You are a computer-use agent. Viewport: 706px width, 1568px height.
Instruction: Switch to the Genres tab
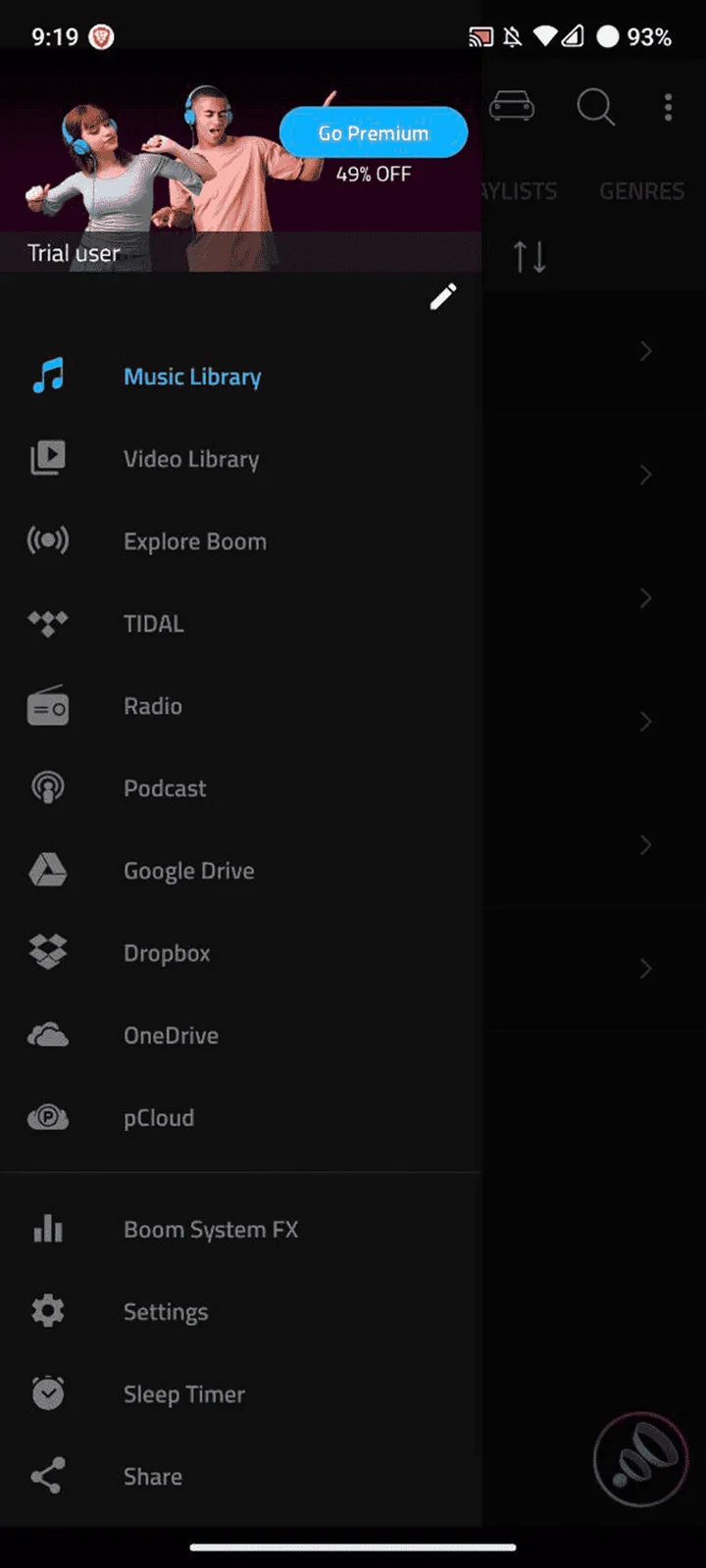641,191
